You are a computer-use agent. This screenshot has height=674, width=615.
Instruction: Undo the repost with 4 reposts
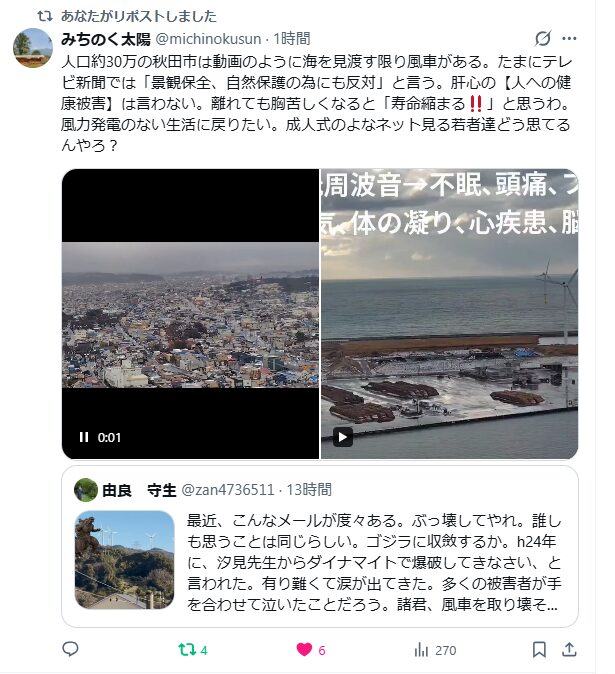185,649
